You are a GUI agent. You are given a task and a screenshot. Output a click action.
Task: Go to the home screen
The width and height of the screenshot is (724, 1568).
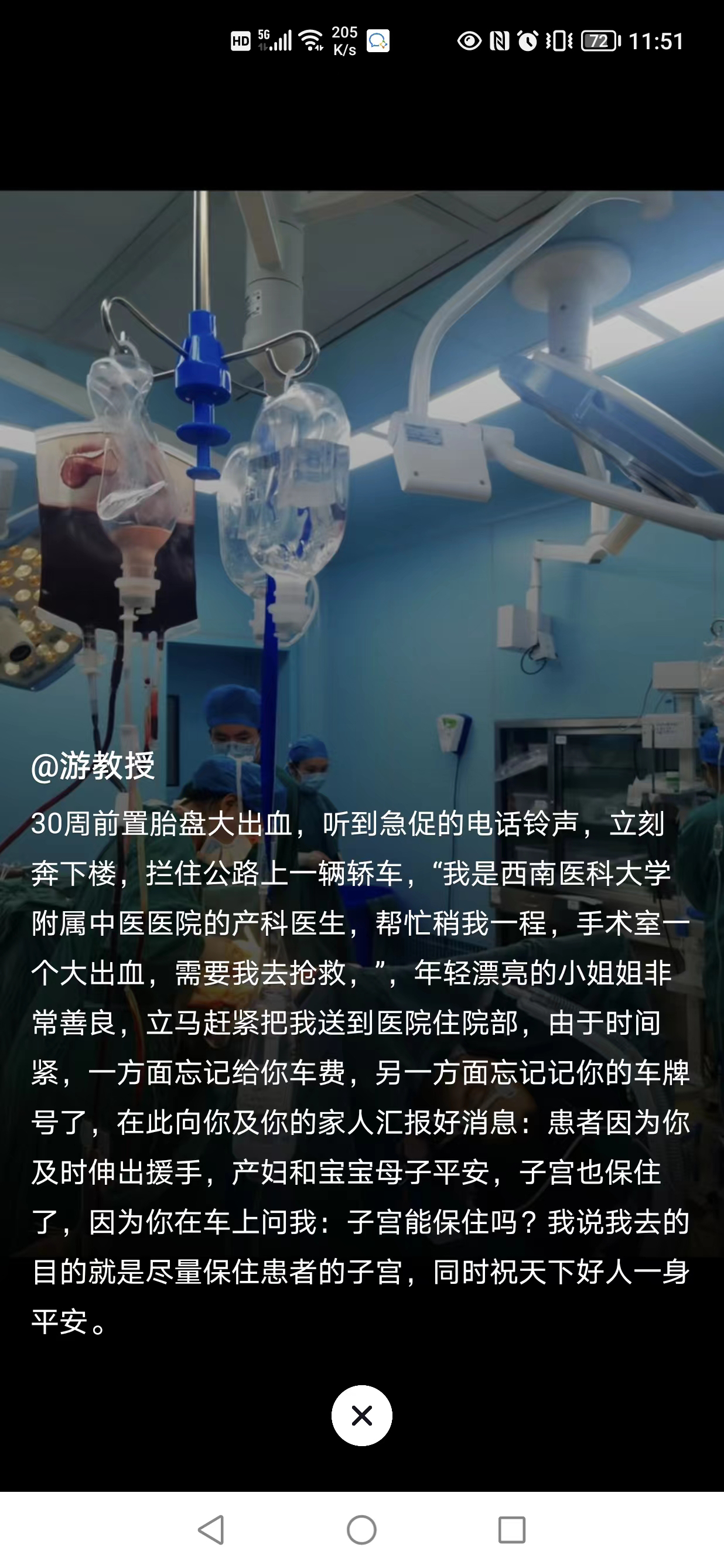coord(361,1530)
